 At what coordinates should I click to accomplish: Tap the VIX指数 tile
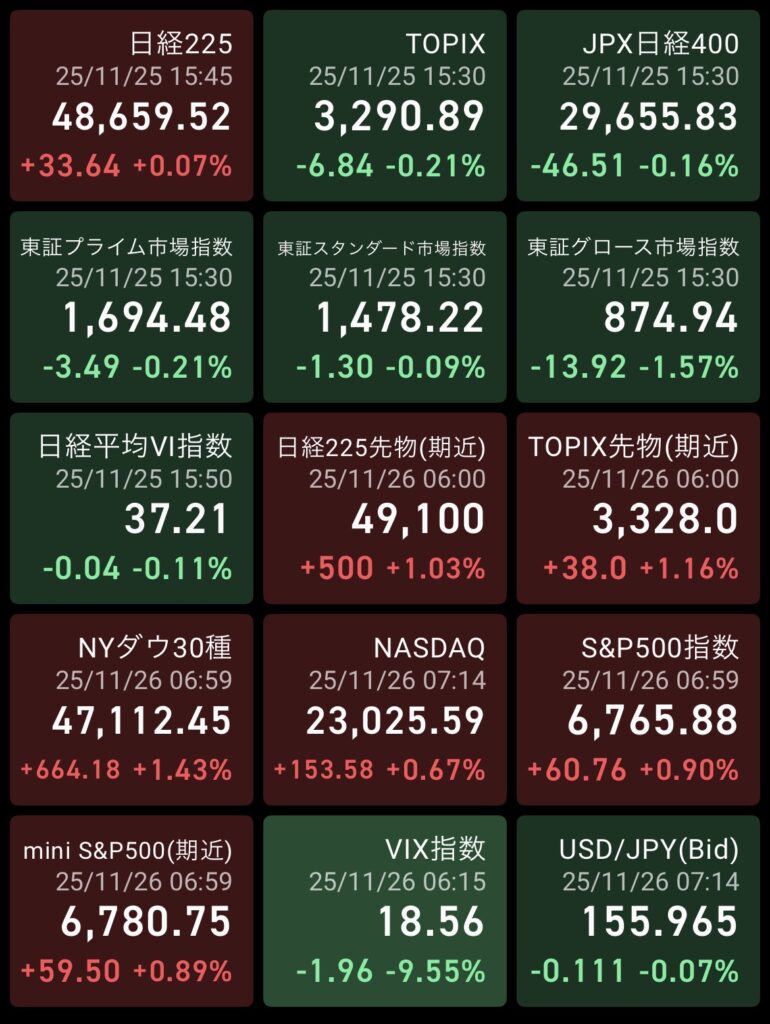pos(385,910)
